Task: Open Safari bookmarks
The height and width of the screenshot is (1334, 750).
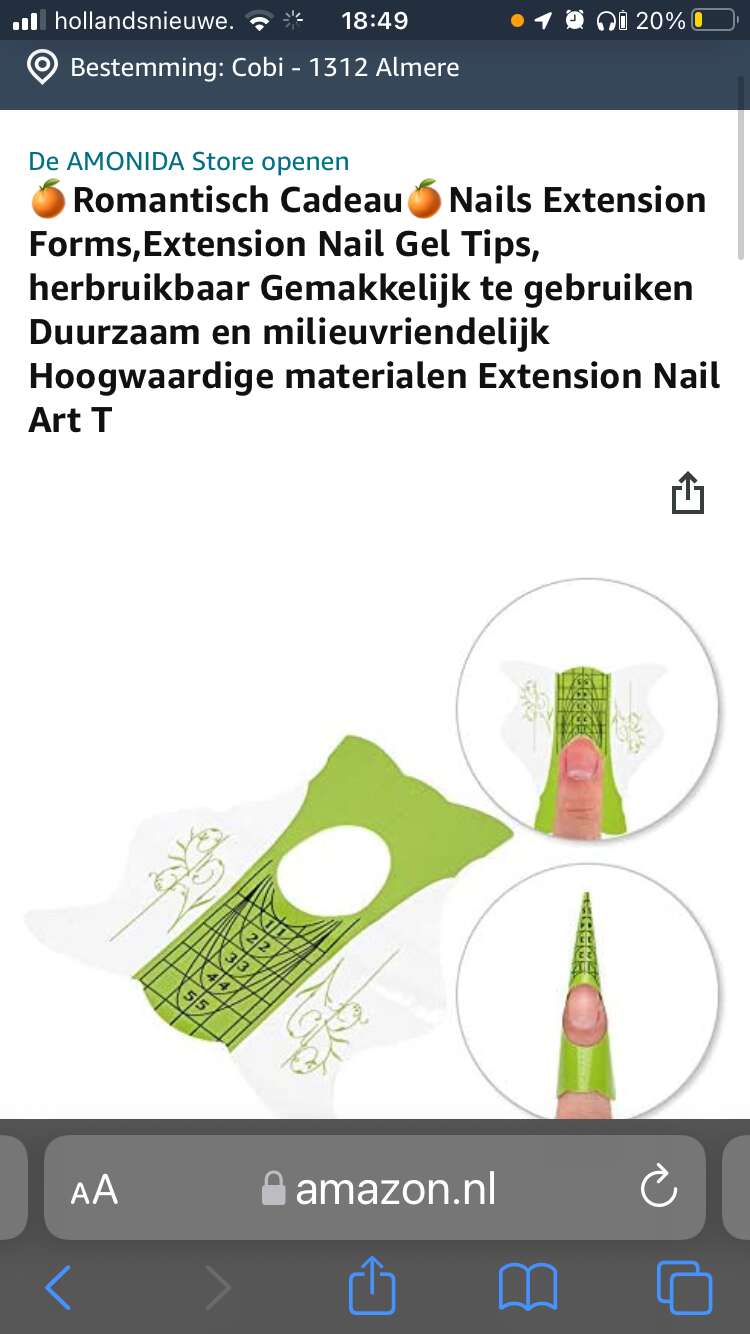Action: click(x=528, y=1287)
